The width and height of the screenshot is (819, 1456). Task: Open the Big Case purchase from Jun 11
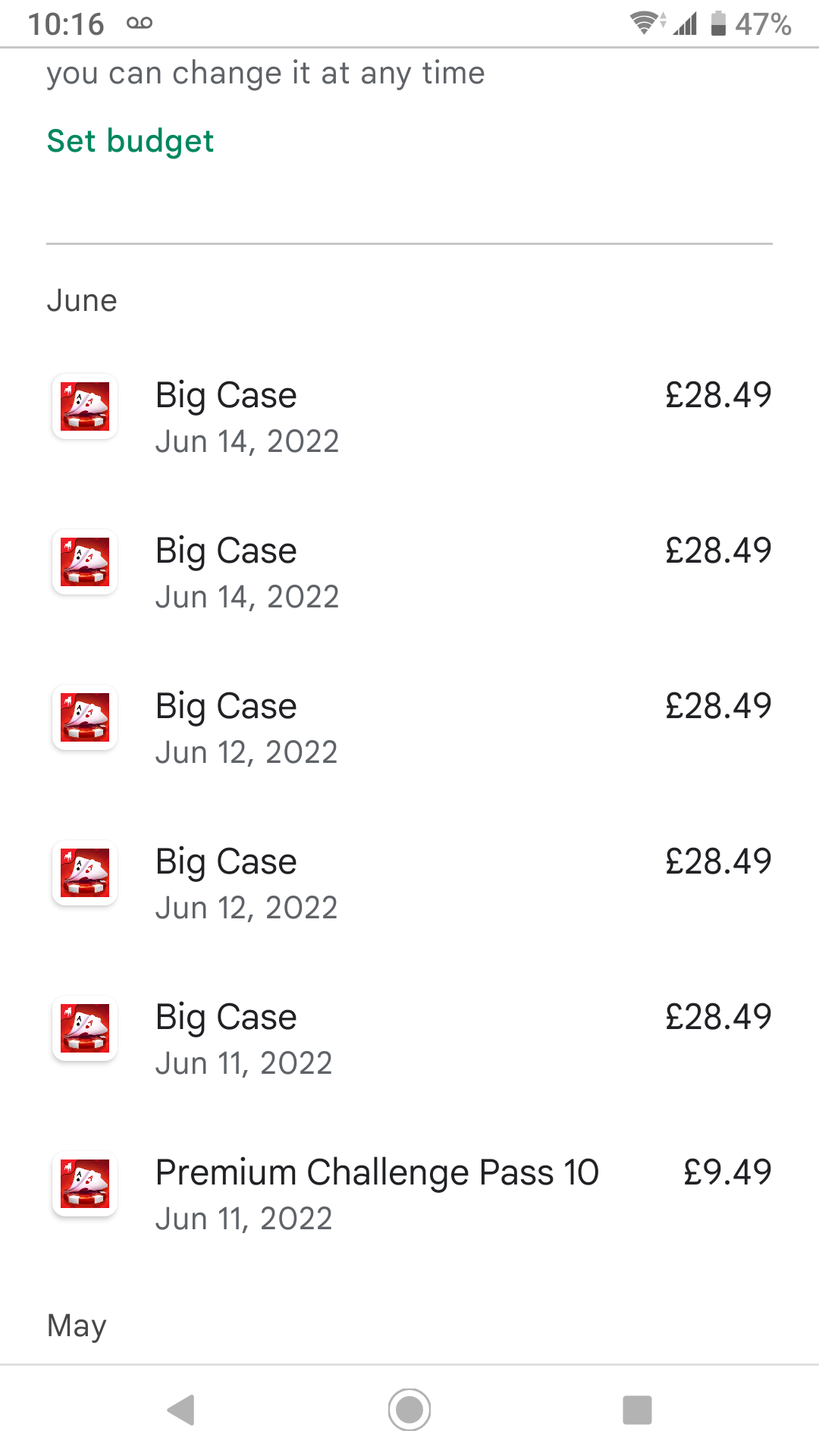point(409,1037)
